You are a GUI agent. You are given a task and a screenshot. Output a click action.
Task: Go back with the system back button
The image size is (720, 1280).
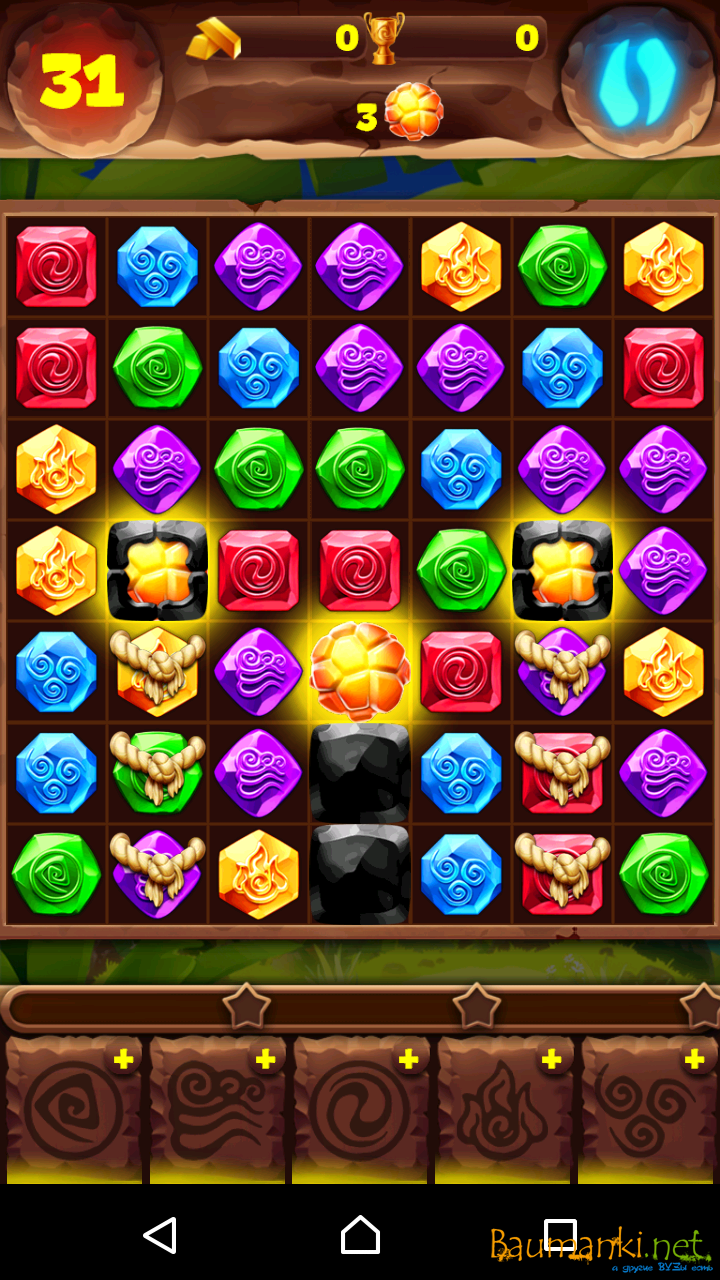point(160,1235)
